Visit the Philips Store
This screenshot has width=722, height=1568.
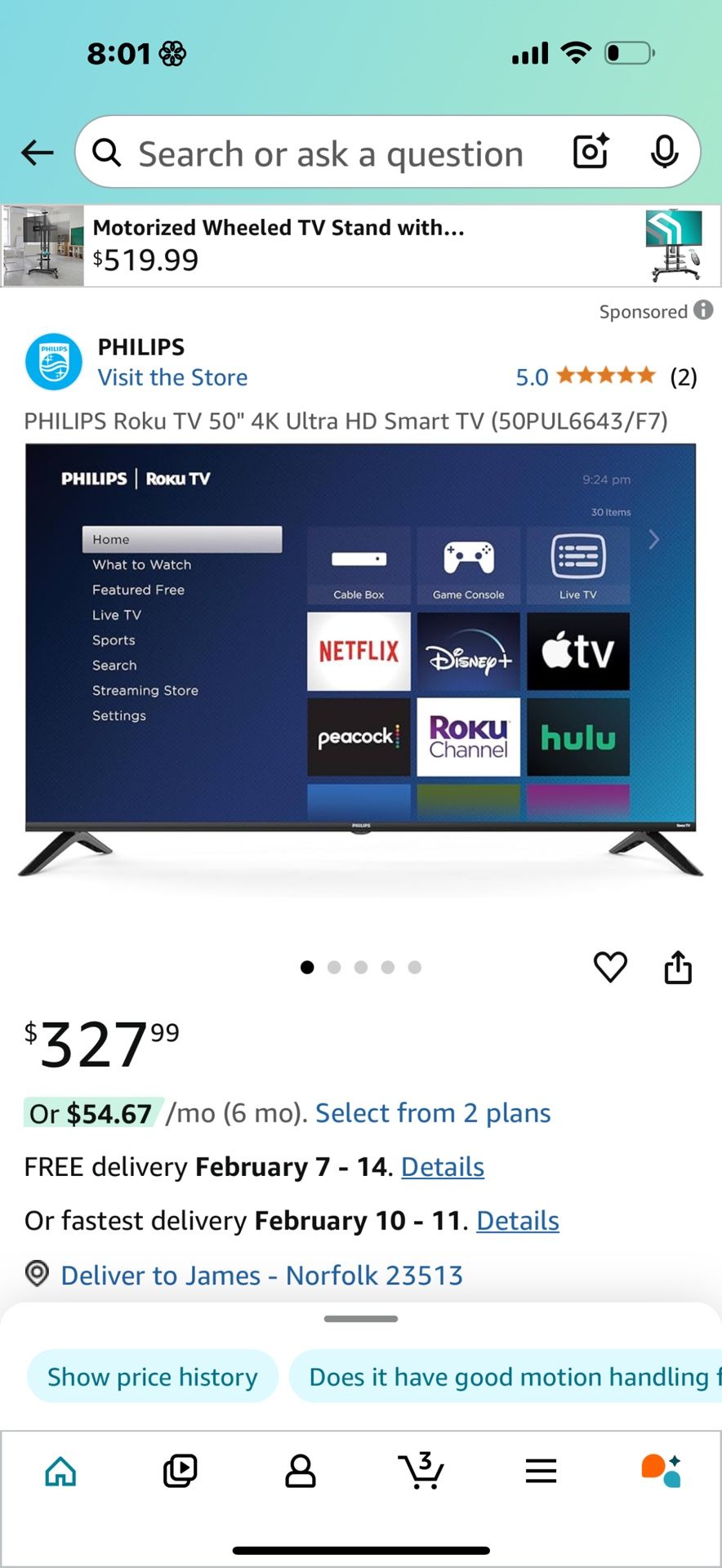click(172, 377)
